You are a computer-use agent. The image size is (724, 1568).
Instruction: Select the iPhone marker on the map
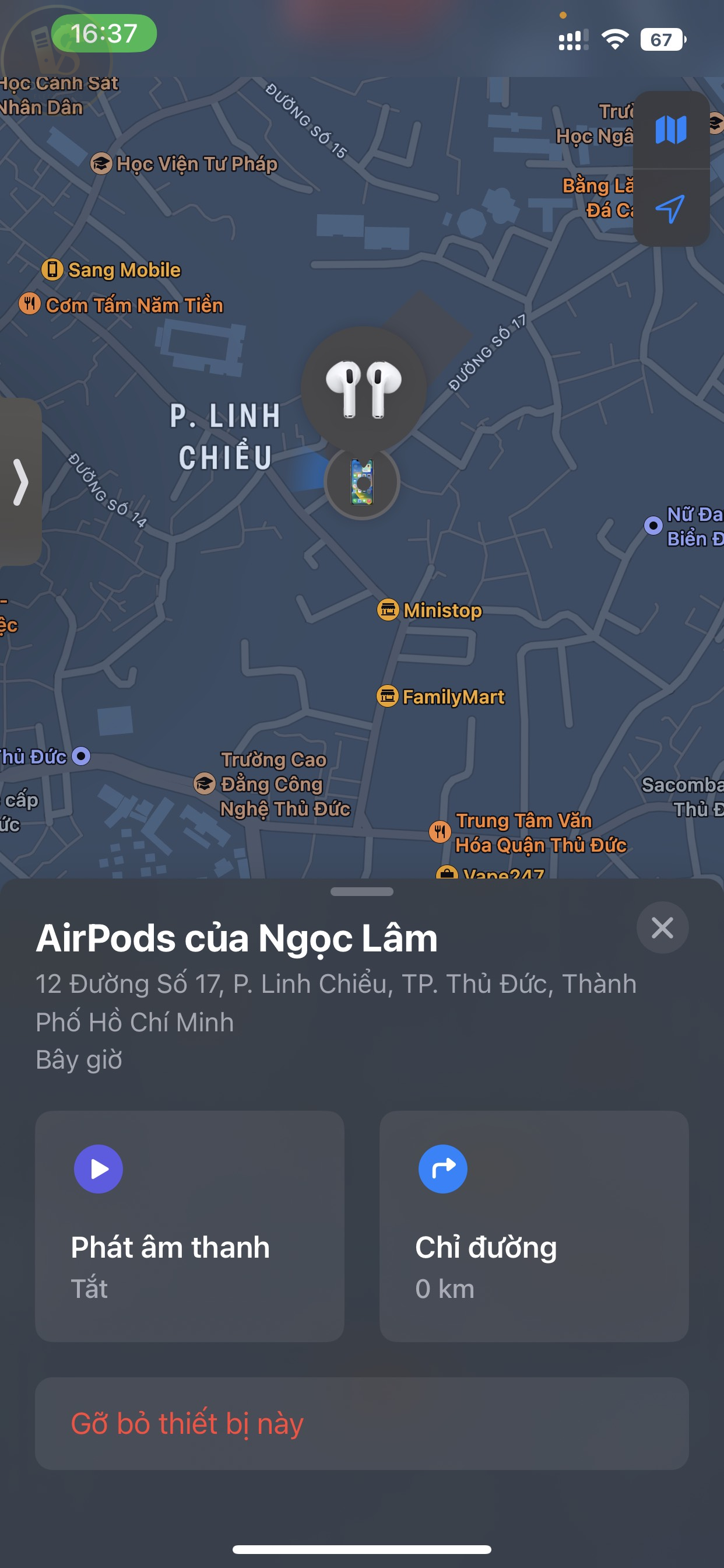[x=362, y=482]
